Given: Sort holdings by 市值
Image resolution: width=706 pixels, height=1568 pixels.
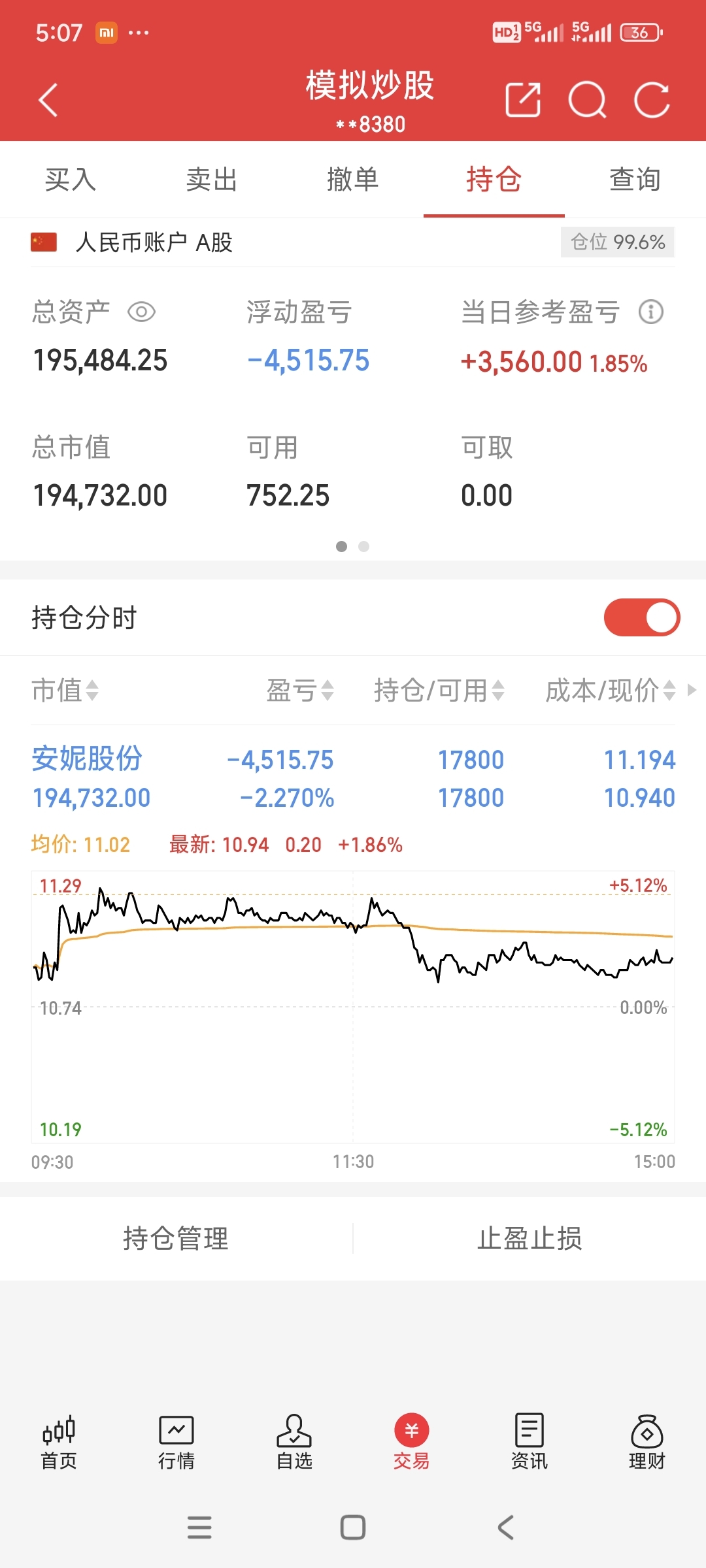Looking at the screenshot, I should click(x=65, y=690).
